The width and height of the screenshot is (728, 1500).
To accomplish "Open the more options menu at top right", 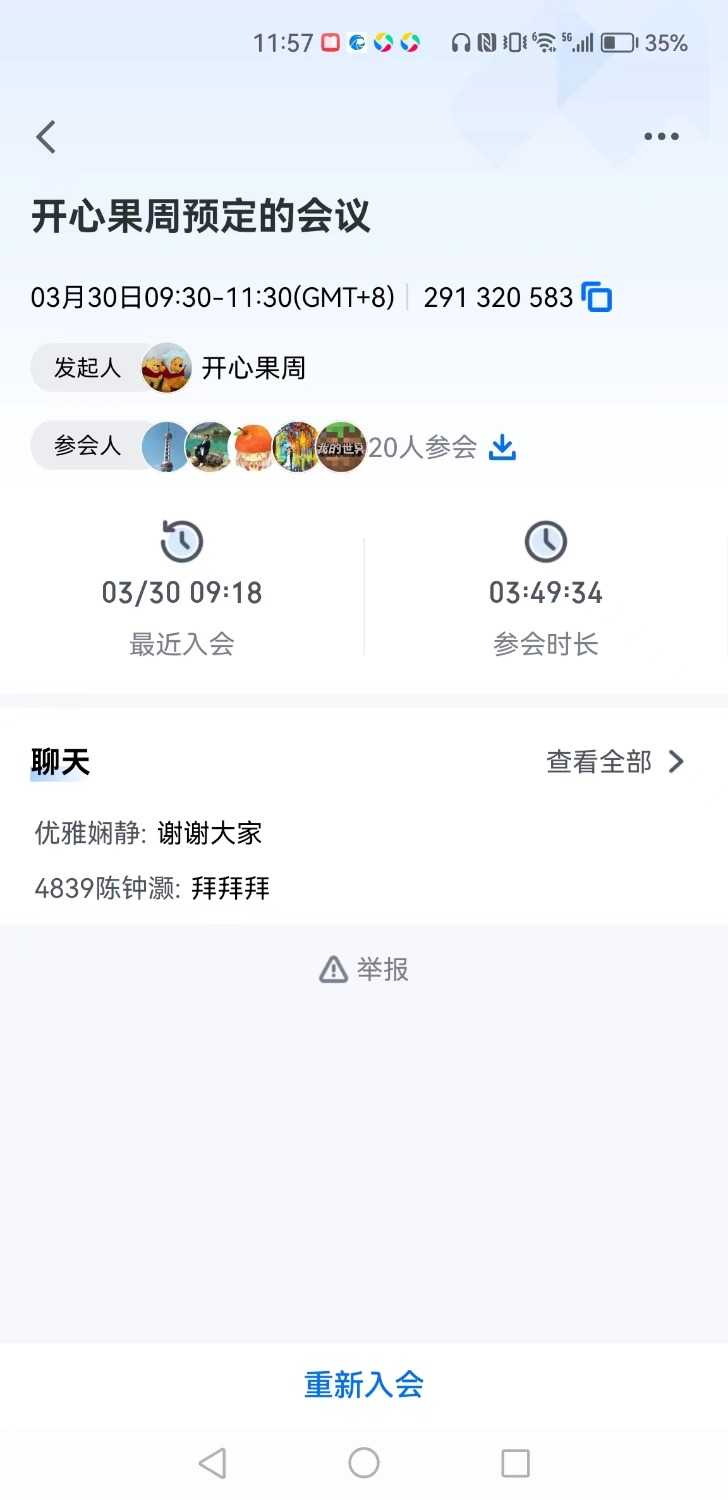I will [x=662, y=136].
